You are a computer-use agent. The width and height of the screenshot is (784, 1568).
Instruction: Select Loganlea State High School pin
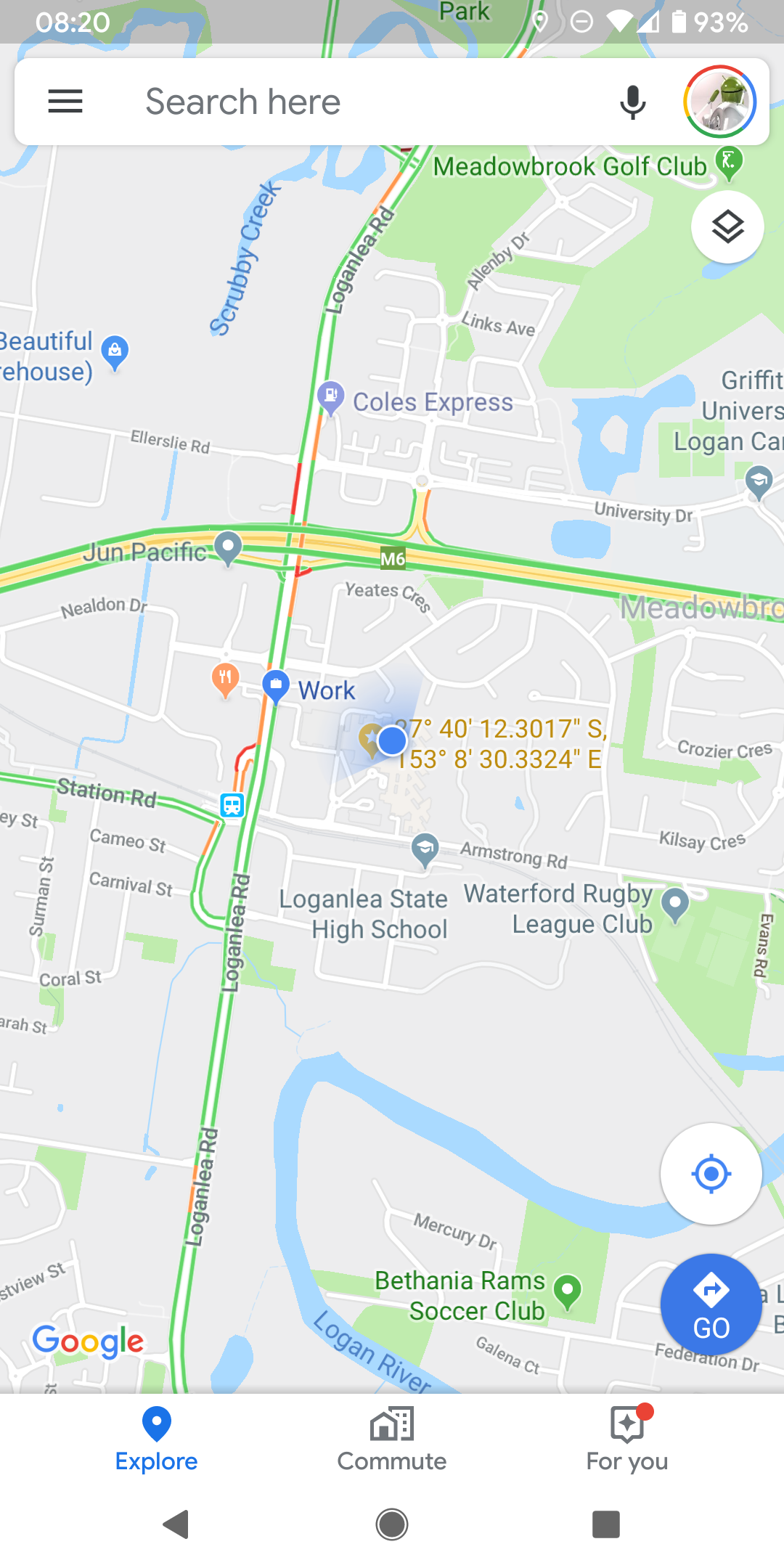[425, 849]
